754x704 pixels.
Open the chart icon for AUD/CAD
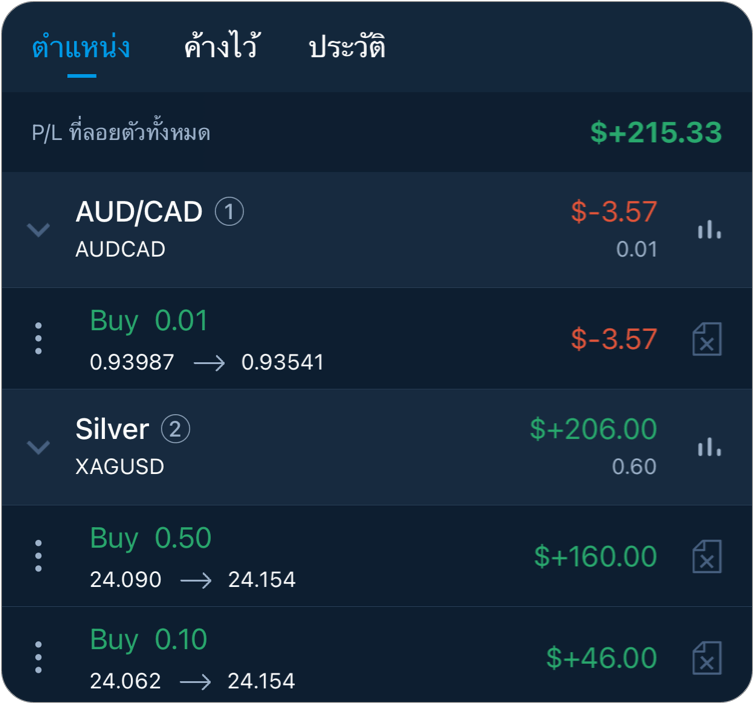708,230
